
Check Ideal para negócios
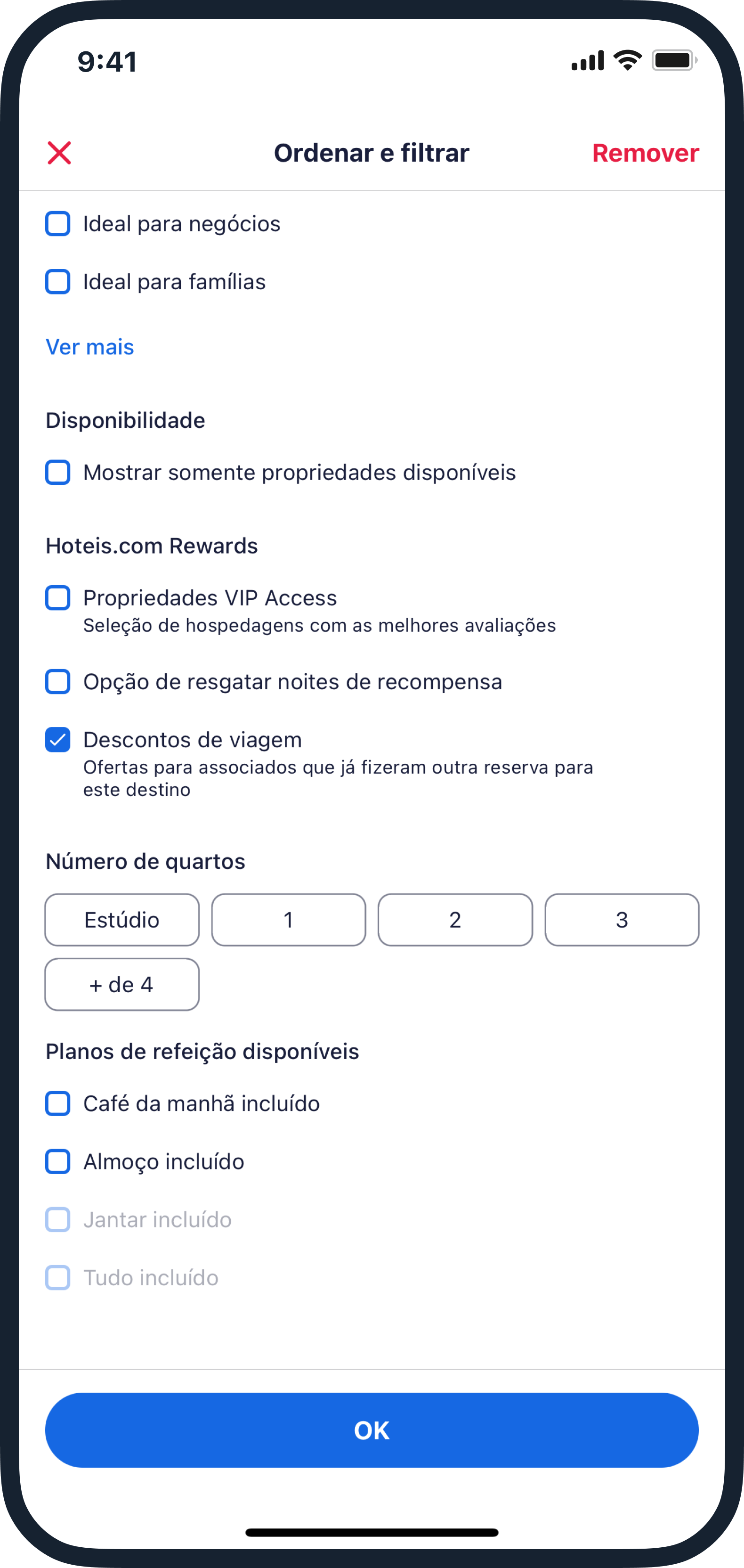coord(58,223)
